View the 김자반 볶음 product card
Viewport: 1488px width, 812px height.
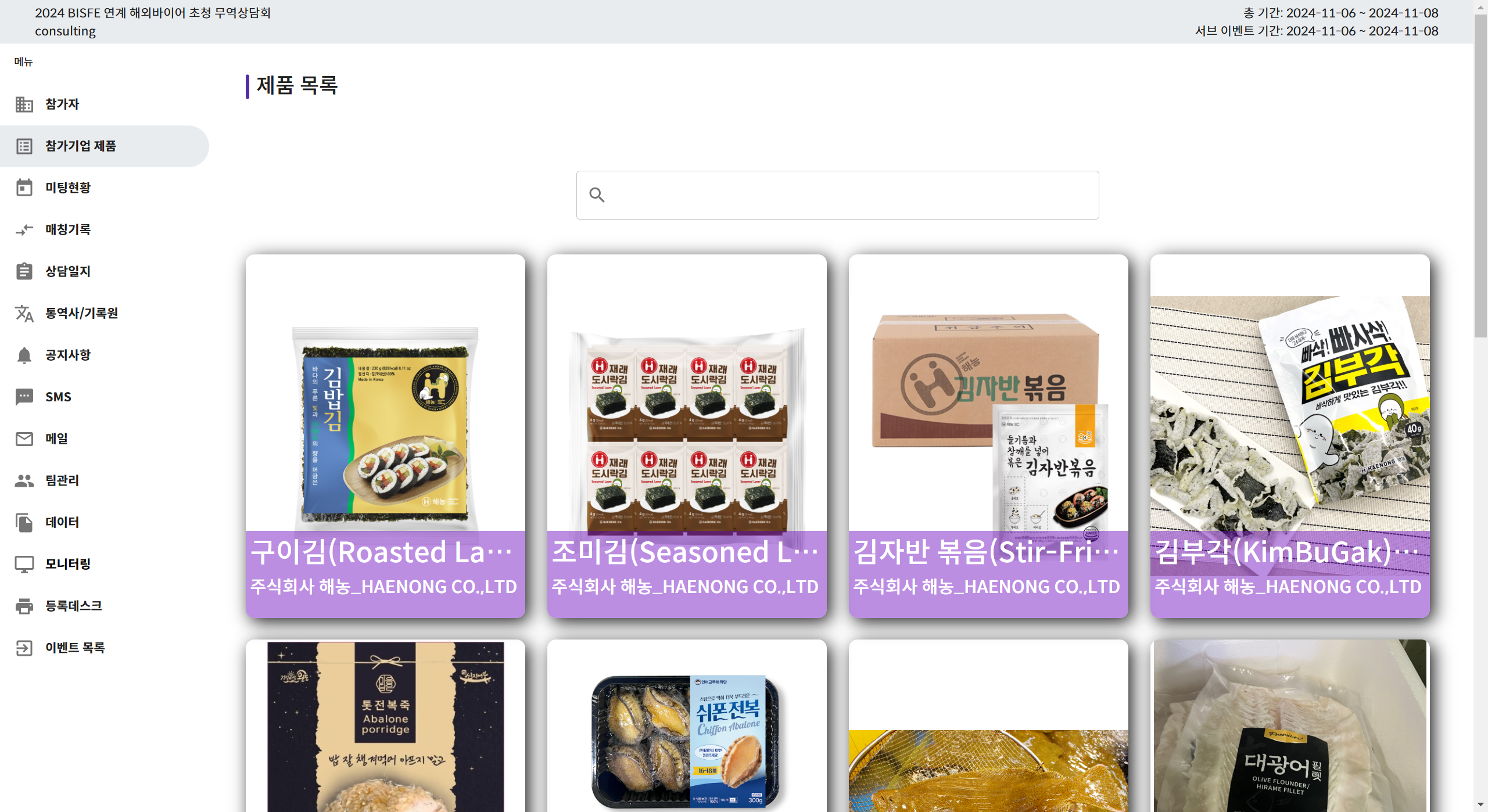[x=988, y=436]
